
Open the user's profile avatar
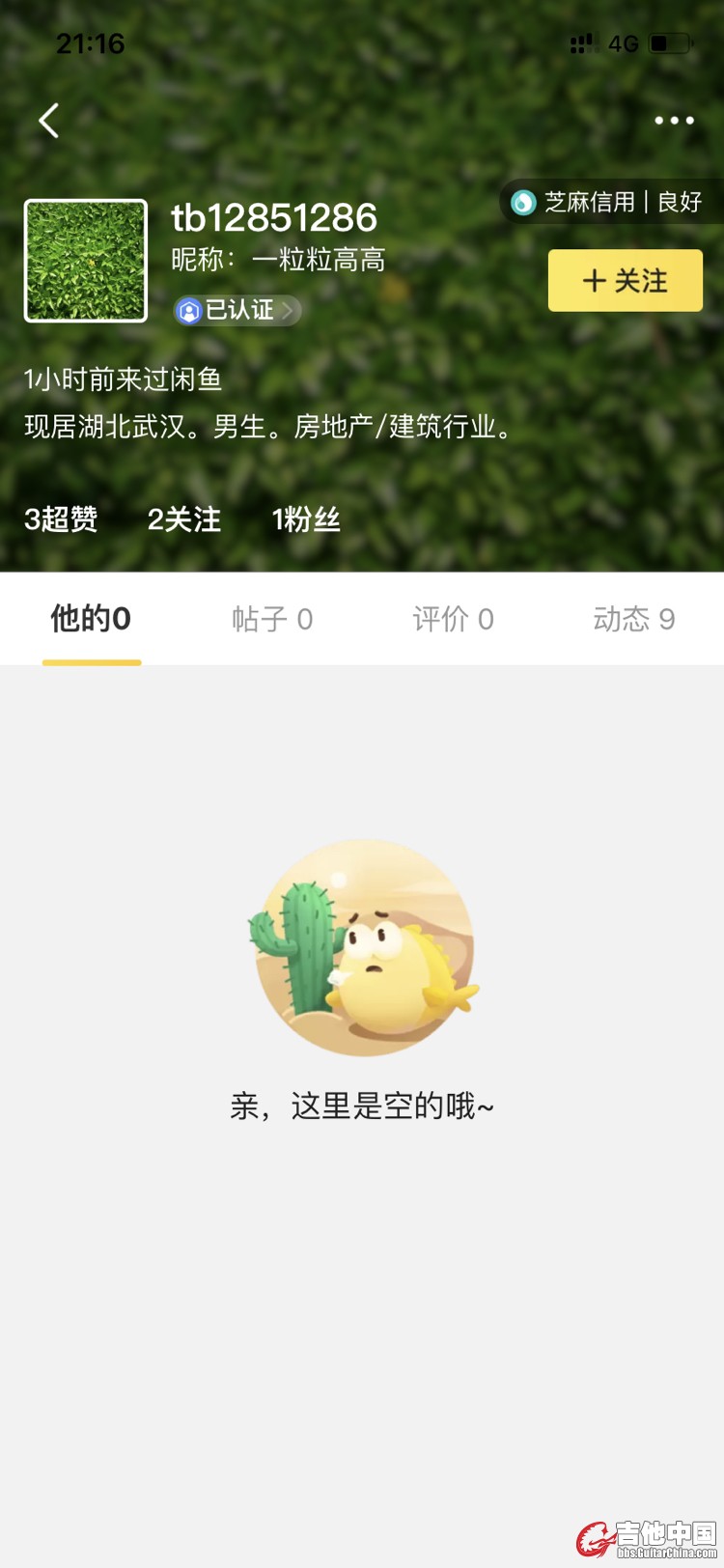[86, 261]
